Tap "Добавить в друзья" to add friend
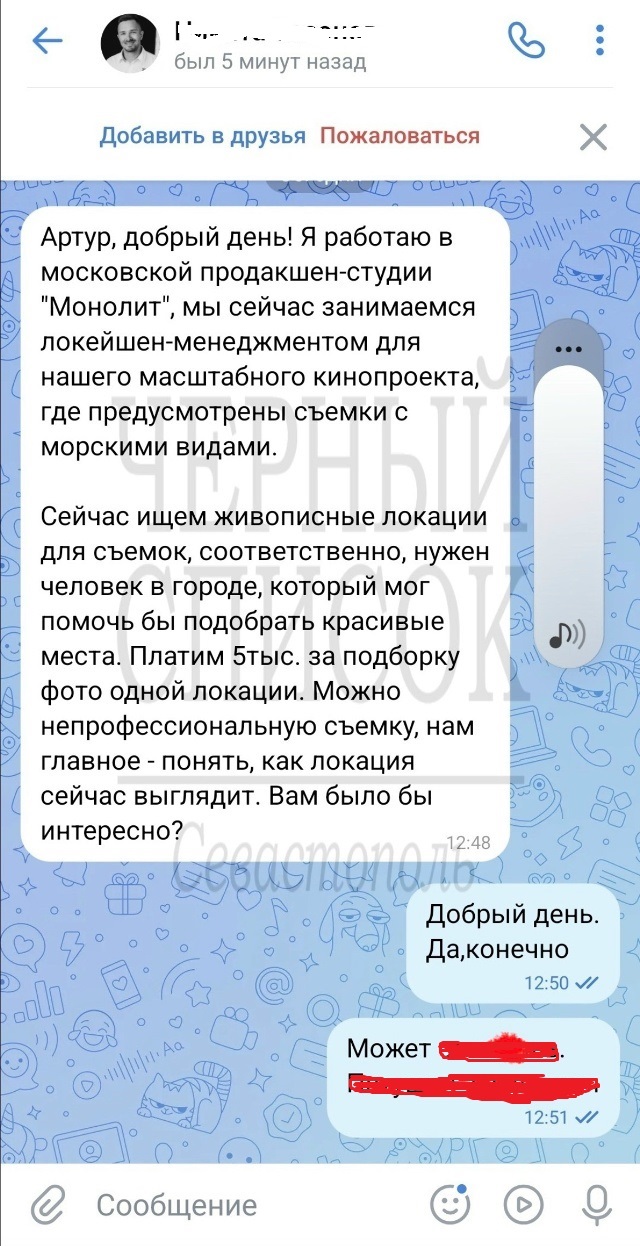The image size is (640, 1246). [202, 136]
